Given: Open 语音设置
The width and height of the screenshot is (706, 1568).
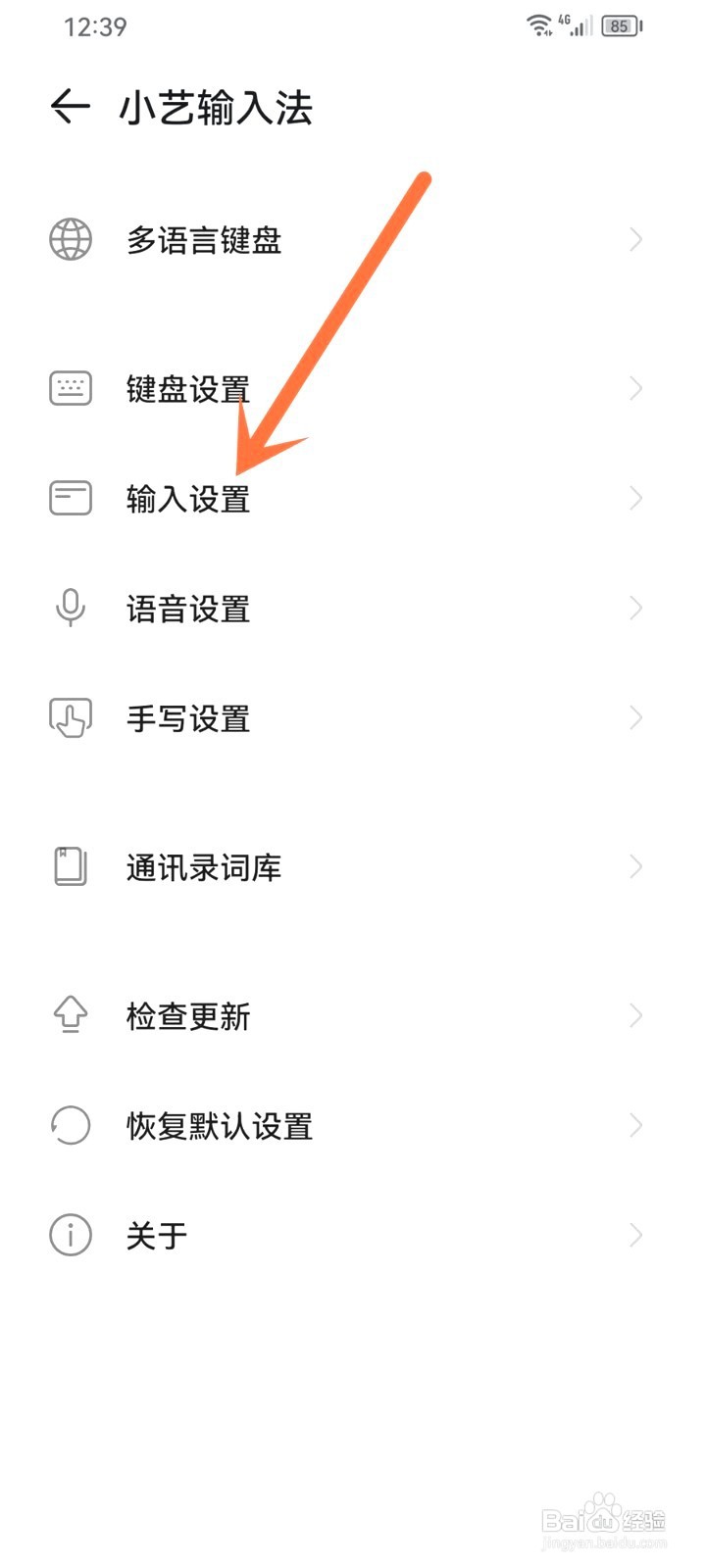Looking at the screenshot, I should point(353,609).
